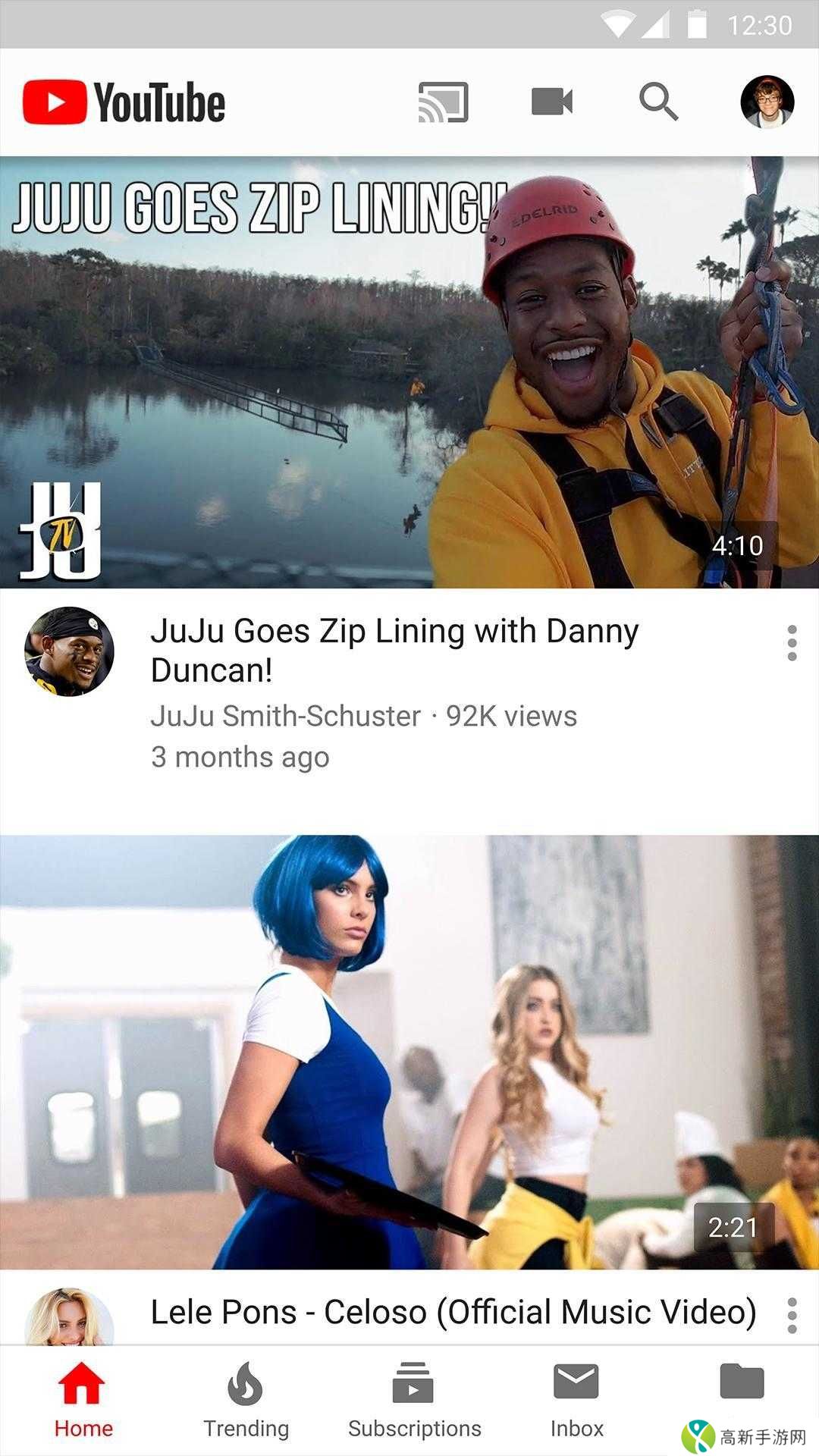Open options menu for JuJu zip lining video

pyautogui.click(x=792, y=643)
